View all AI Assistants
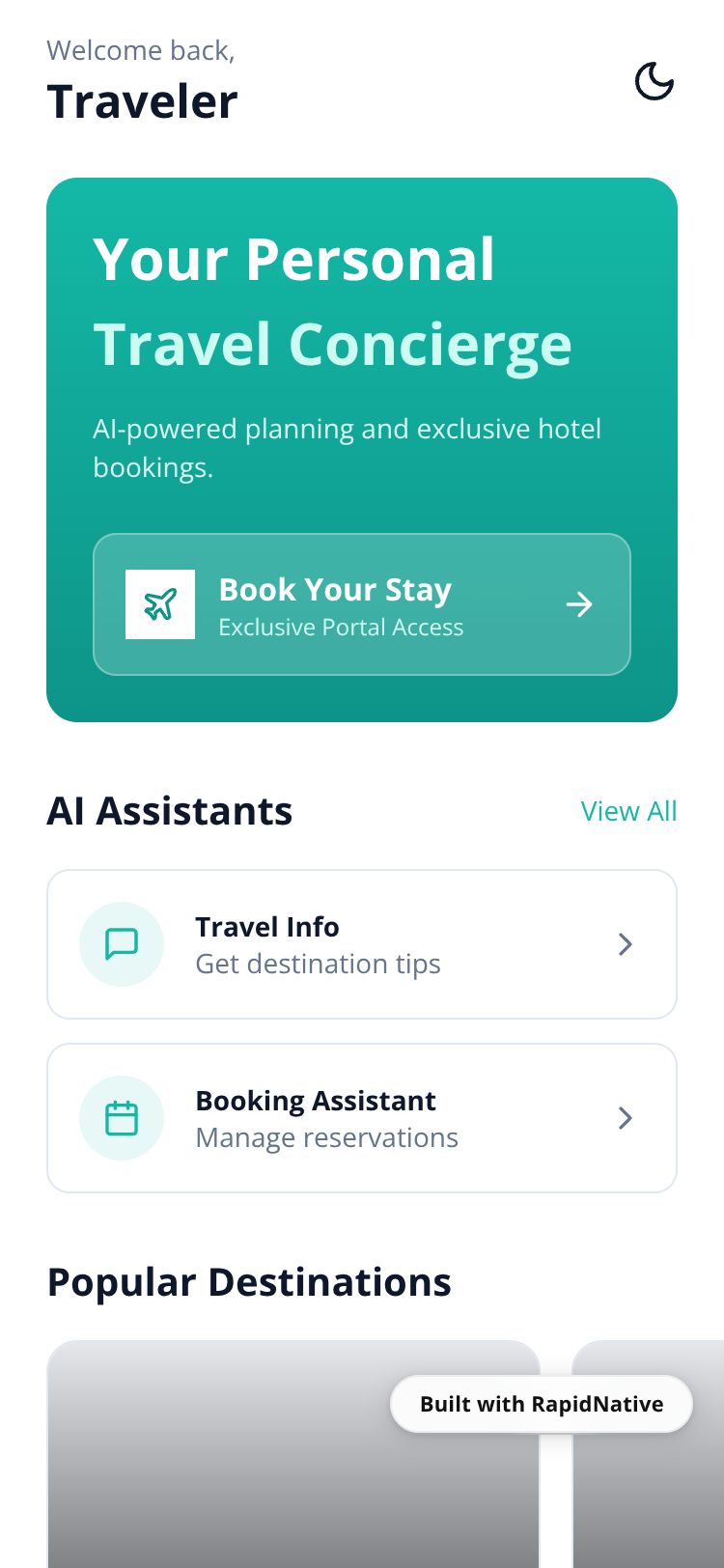 pyautogui.click(x=628, y=811)
